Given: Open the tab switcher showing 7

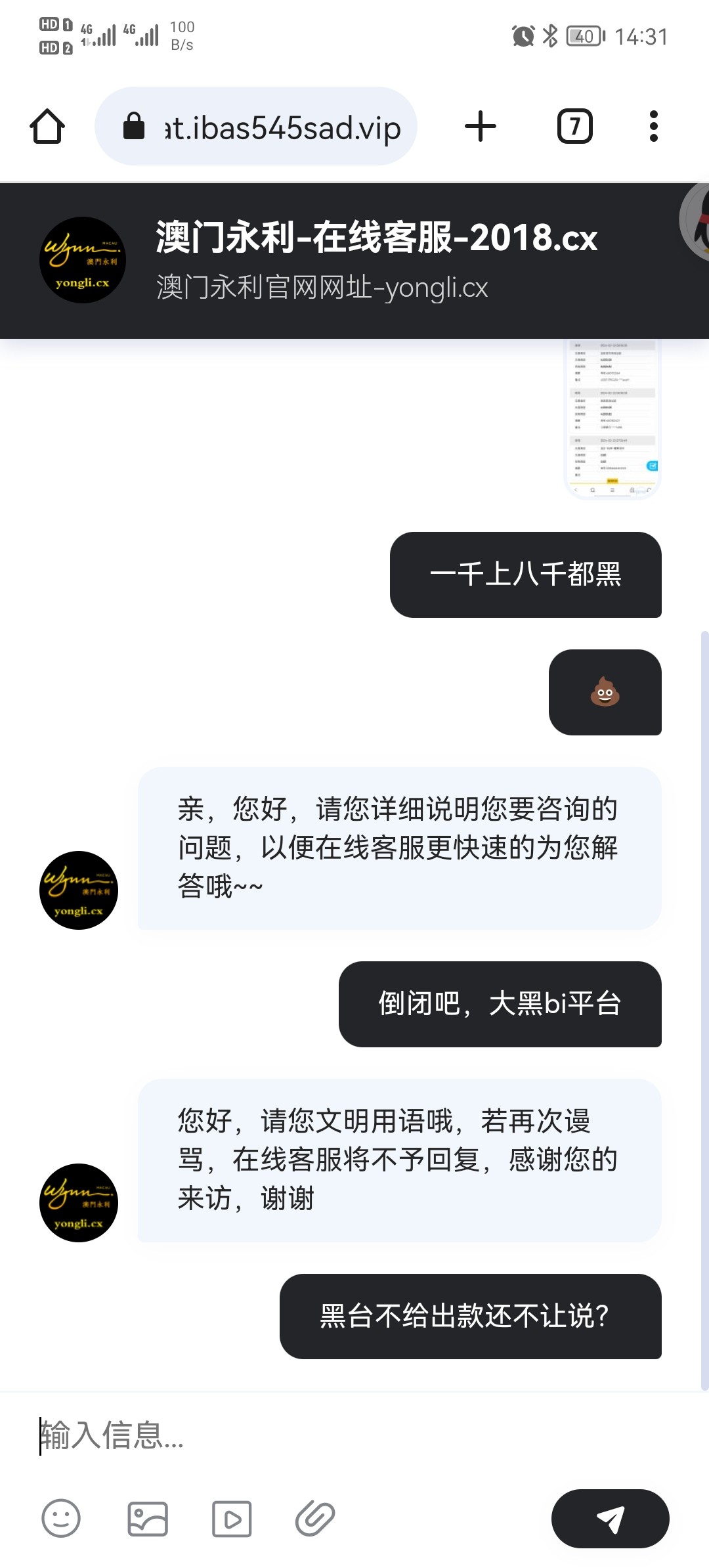Looking at the screenshot, I should 575,126.
